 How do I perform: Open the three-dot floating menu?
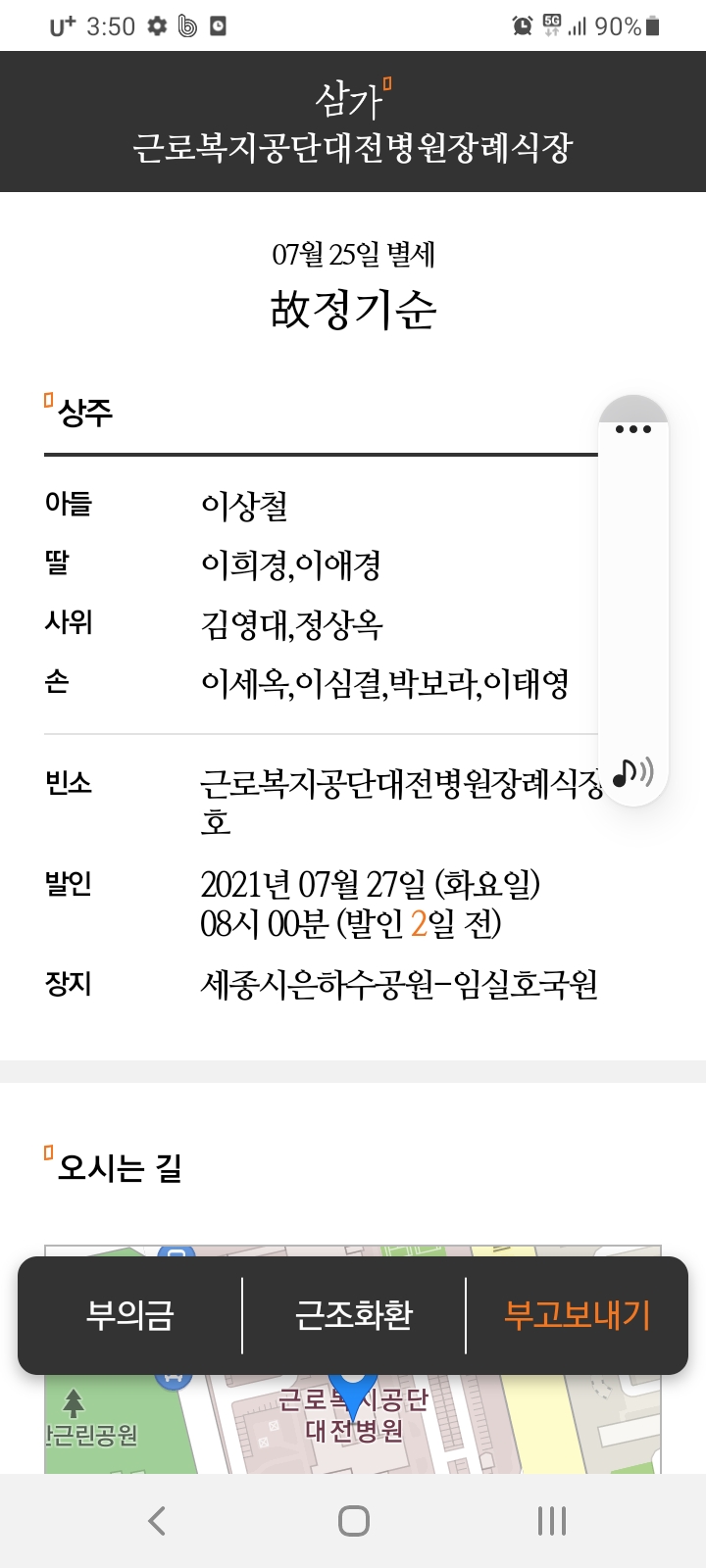point(633,428)
